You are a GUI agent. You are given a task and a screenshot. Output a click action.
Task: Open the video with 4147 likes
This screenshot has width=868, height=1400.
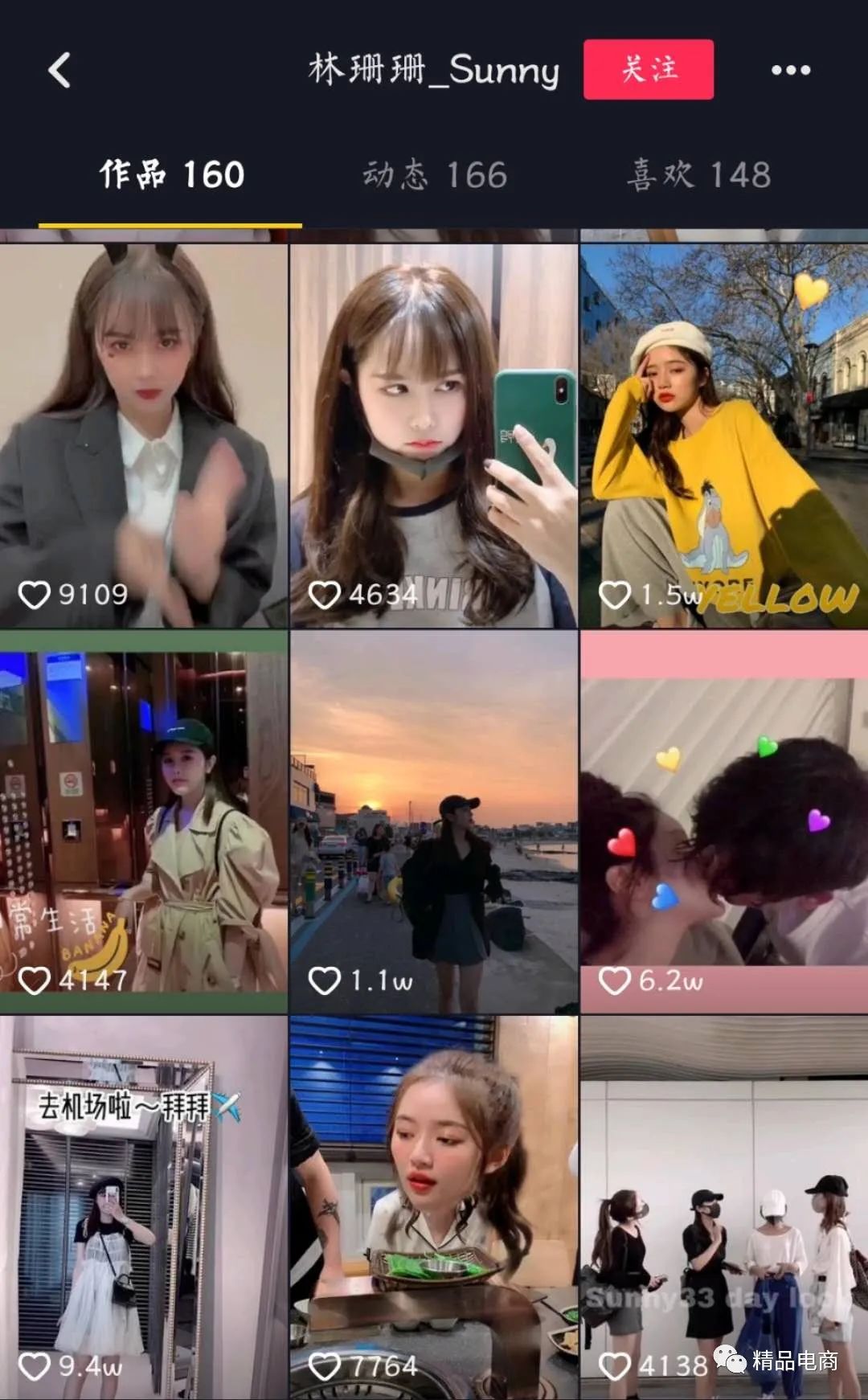(144, 821)
